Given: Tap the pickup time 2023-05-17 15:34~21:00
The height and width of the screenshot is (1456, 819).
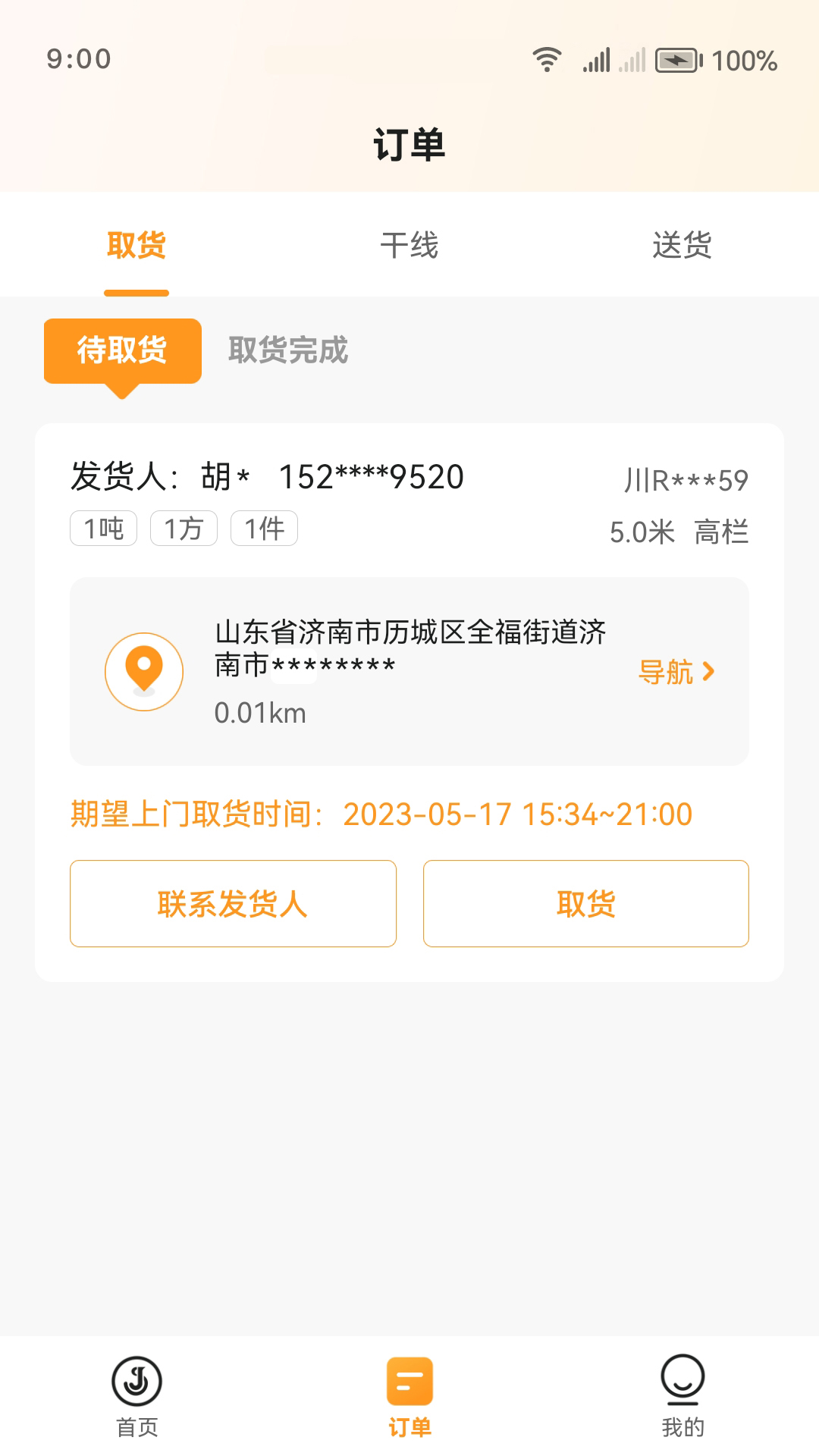Looking at the screenshot, I should click(518, 814).
